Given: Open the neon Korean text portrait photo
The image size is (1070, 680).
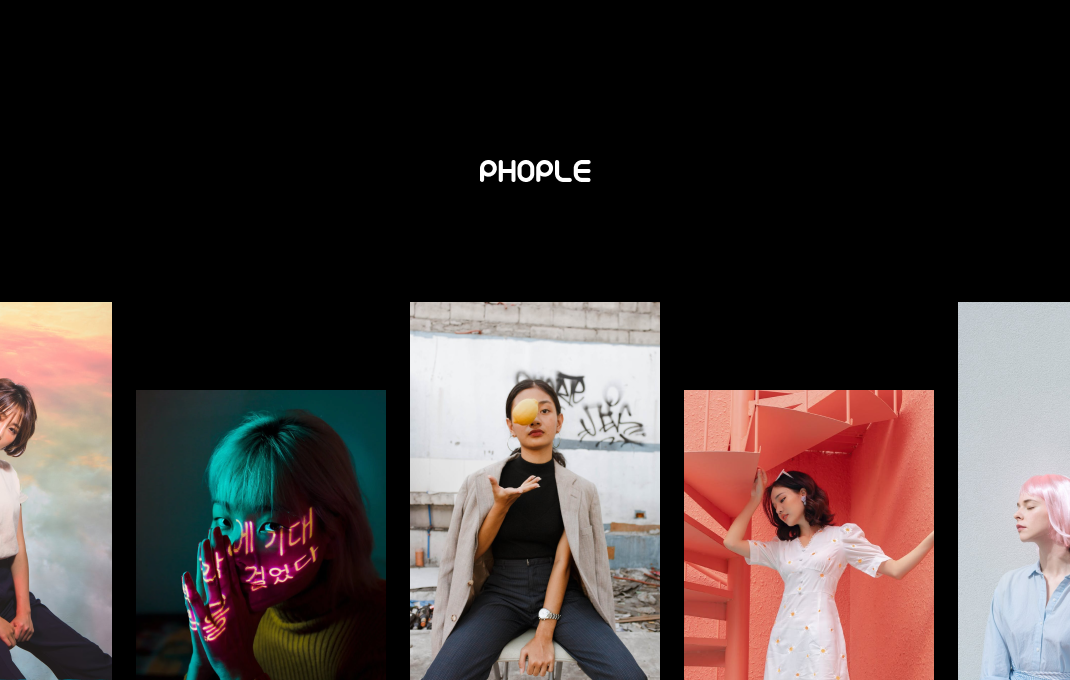Looking at the screenshot, I should click(260, 534).
